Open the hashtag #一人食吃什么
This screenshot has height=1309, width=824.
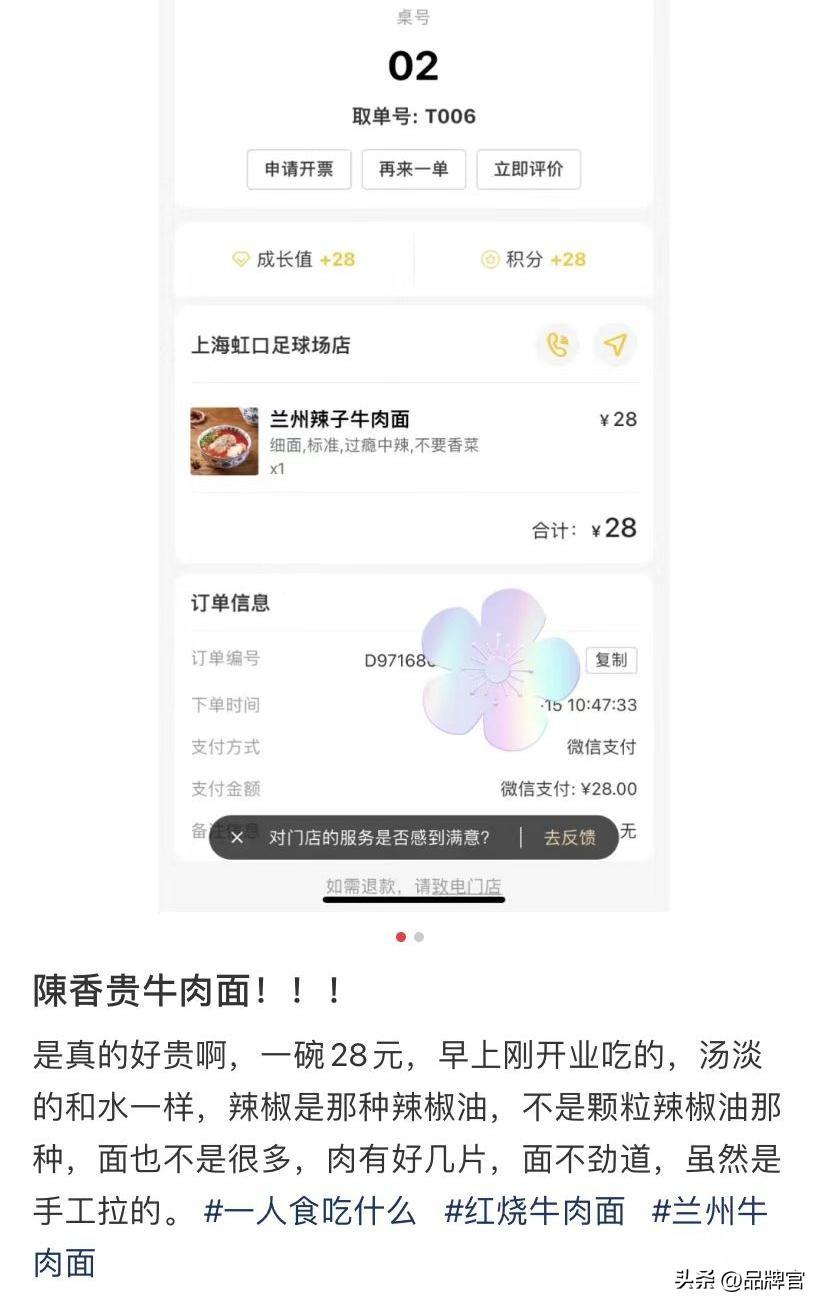coord(309,1211)
